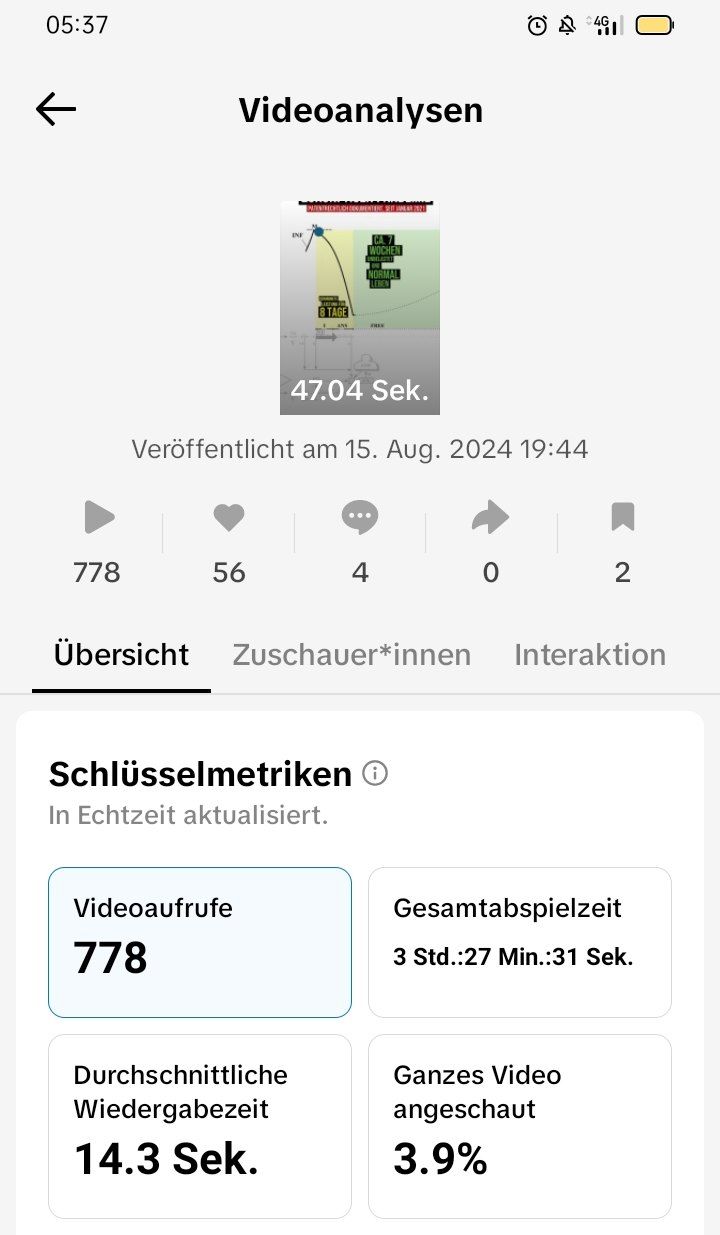Switch to the Übersicht tab
The image size is (720, 1235).
tap(121, 655)
